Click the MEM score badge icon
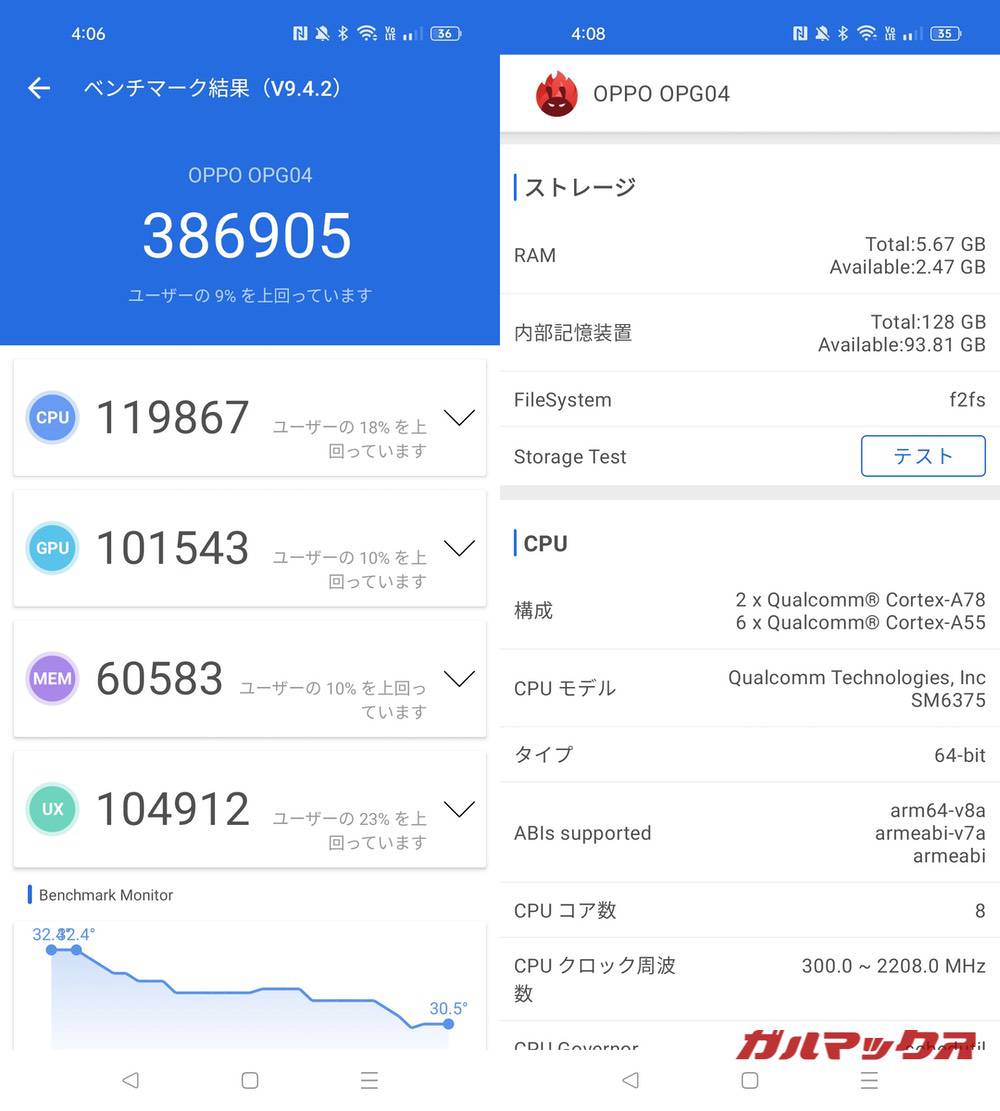The image size is (1000, 1111). point(52,679)
